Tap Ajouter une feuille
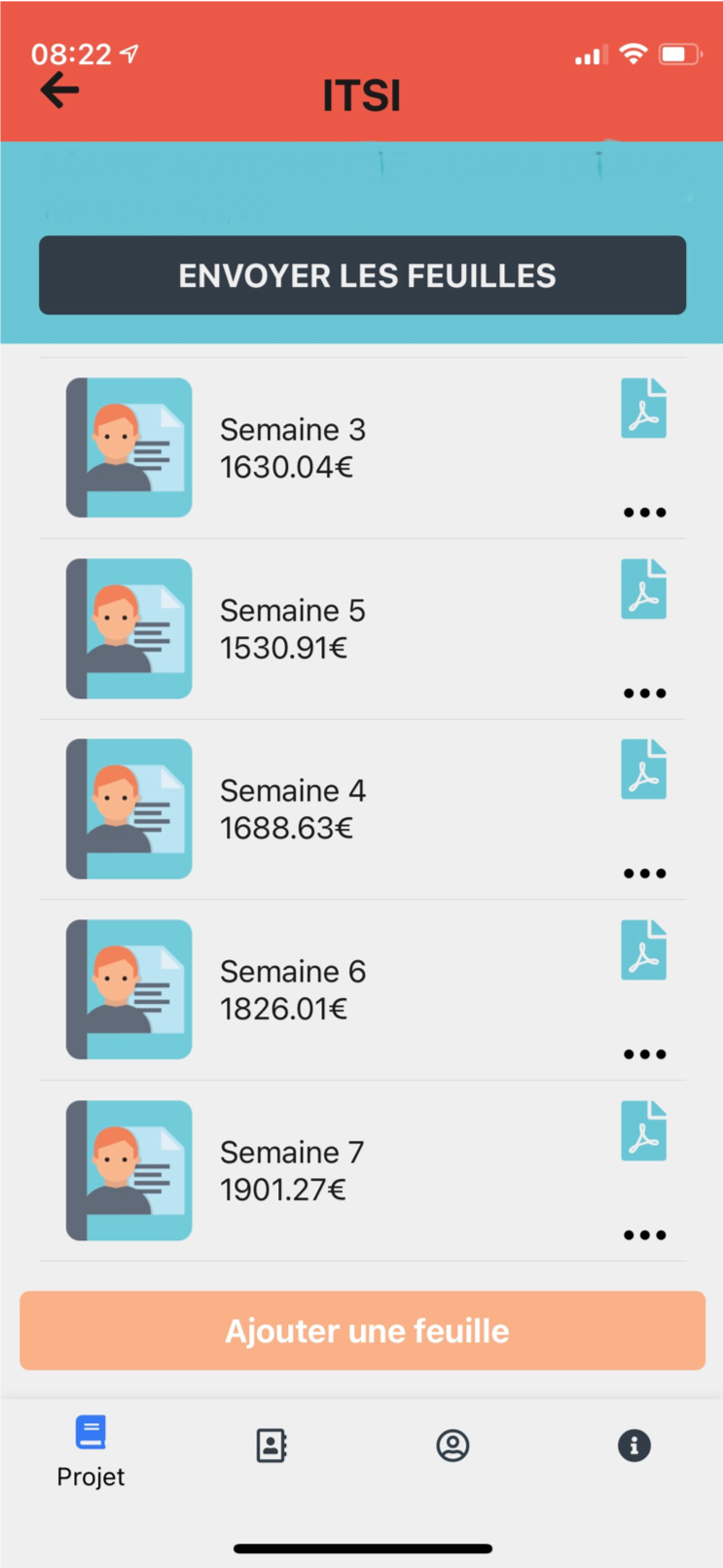The height and width of the screenshot is (1568, 723). 362,1331
